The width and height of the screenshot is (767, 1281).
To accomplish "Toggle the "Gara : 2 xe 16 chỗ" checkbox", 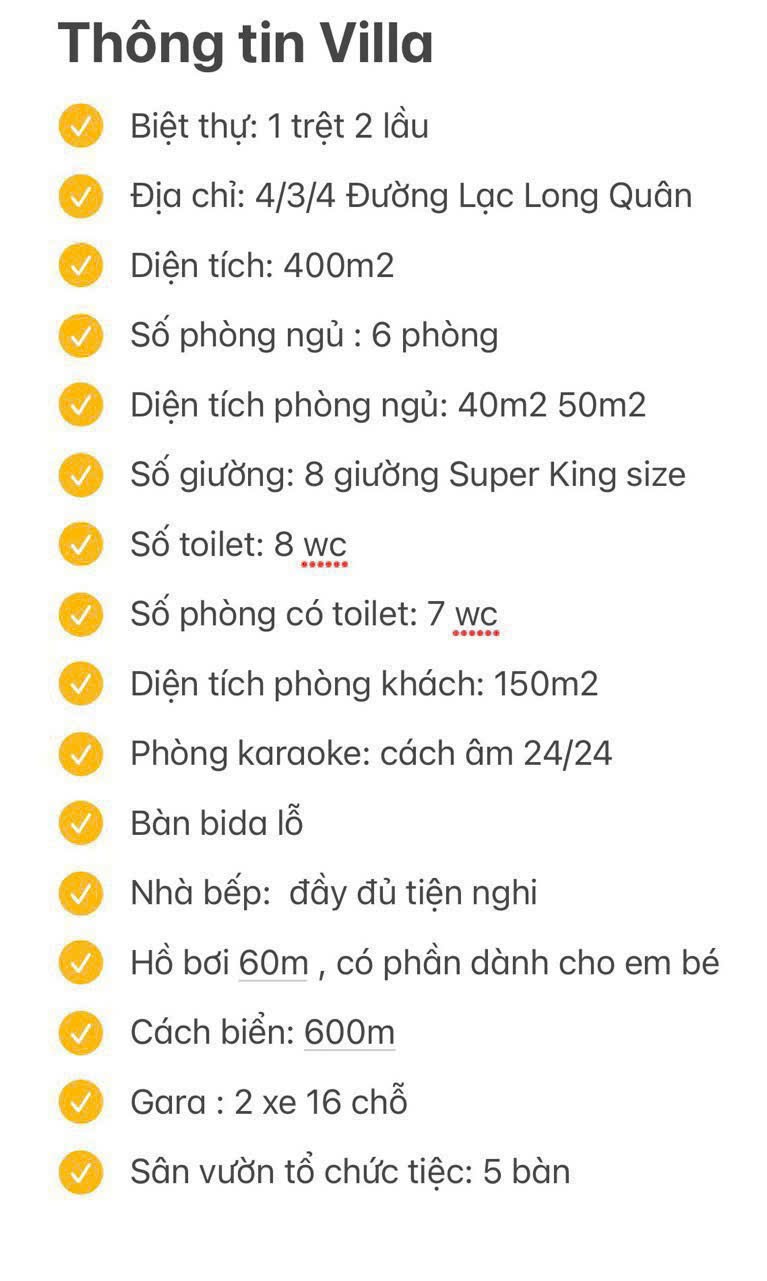I will pos(81,1102).
